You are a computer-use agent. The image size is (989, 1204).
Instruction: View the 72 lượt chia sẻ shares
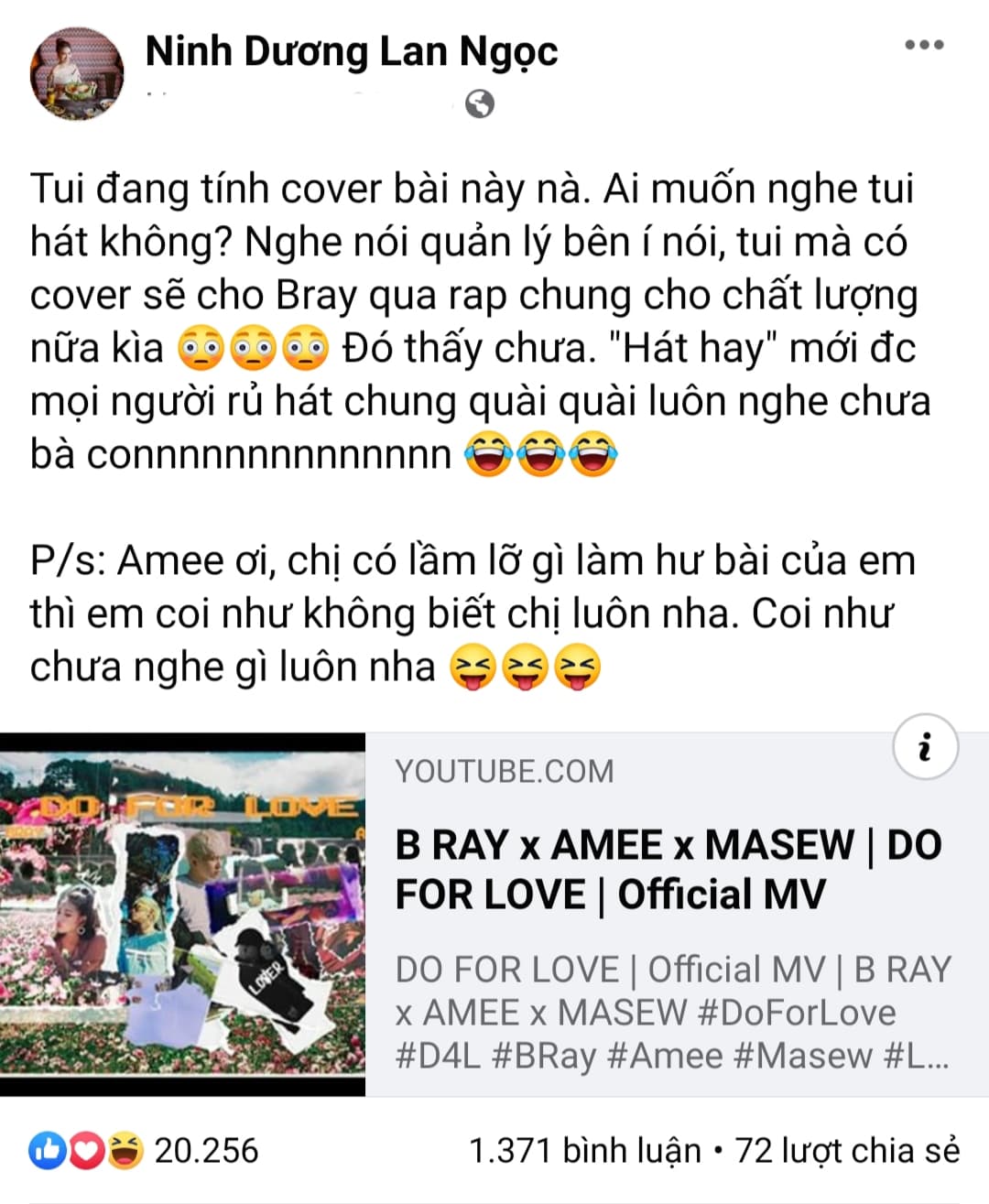848,1151
